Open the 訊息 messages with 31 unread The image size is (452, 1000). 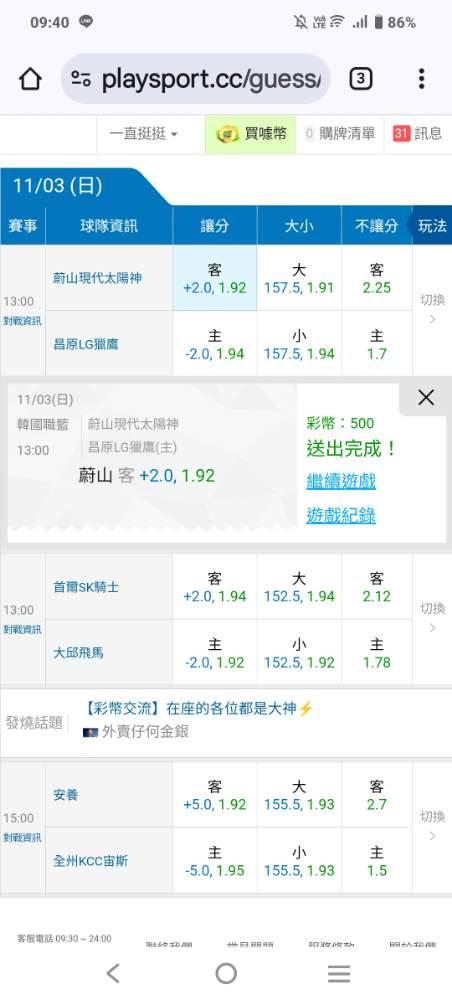coord(418,134)
